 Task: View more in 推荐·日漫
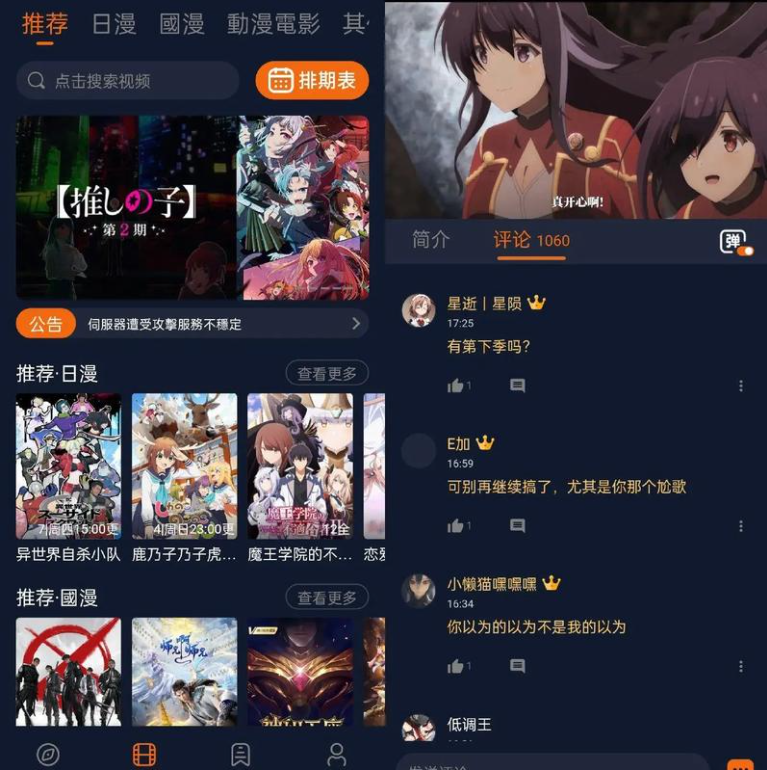point(327,374)
